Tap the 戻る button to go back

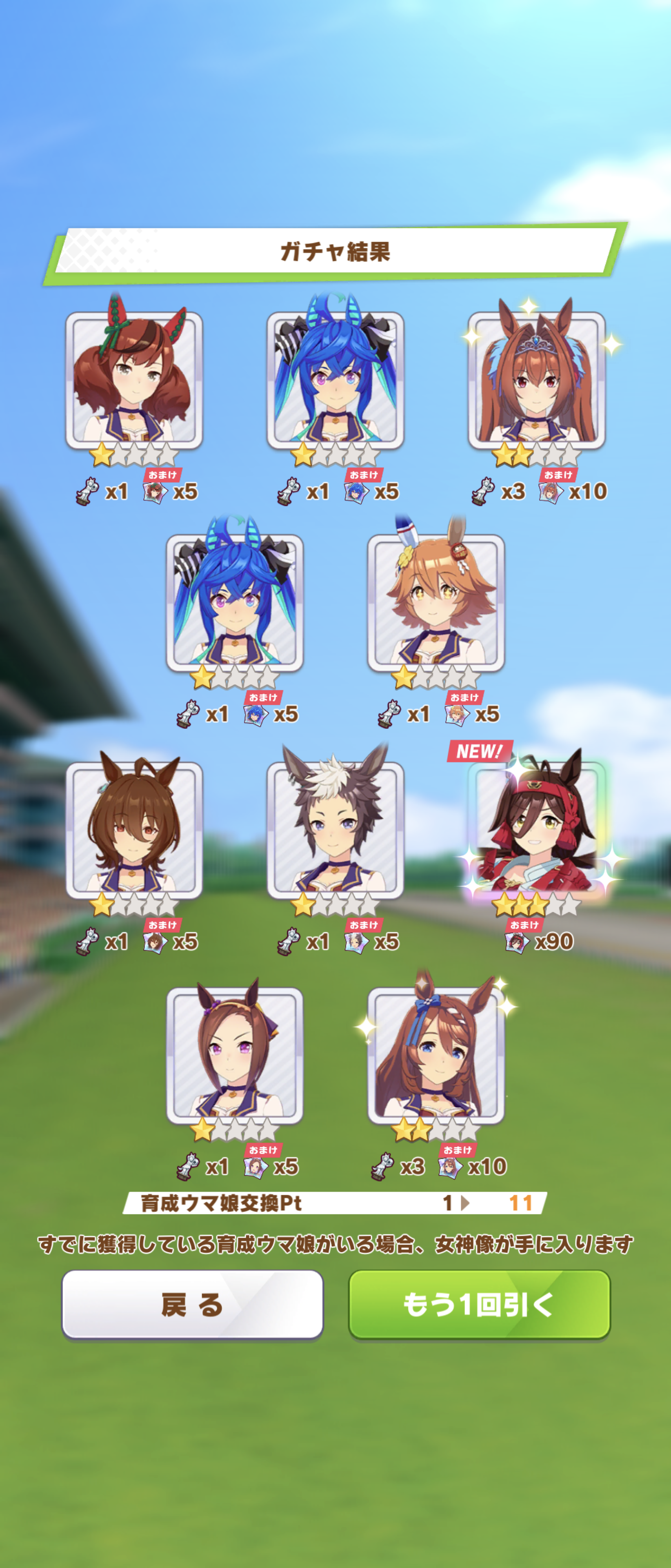point(192,1304)
